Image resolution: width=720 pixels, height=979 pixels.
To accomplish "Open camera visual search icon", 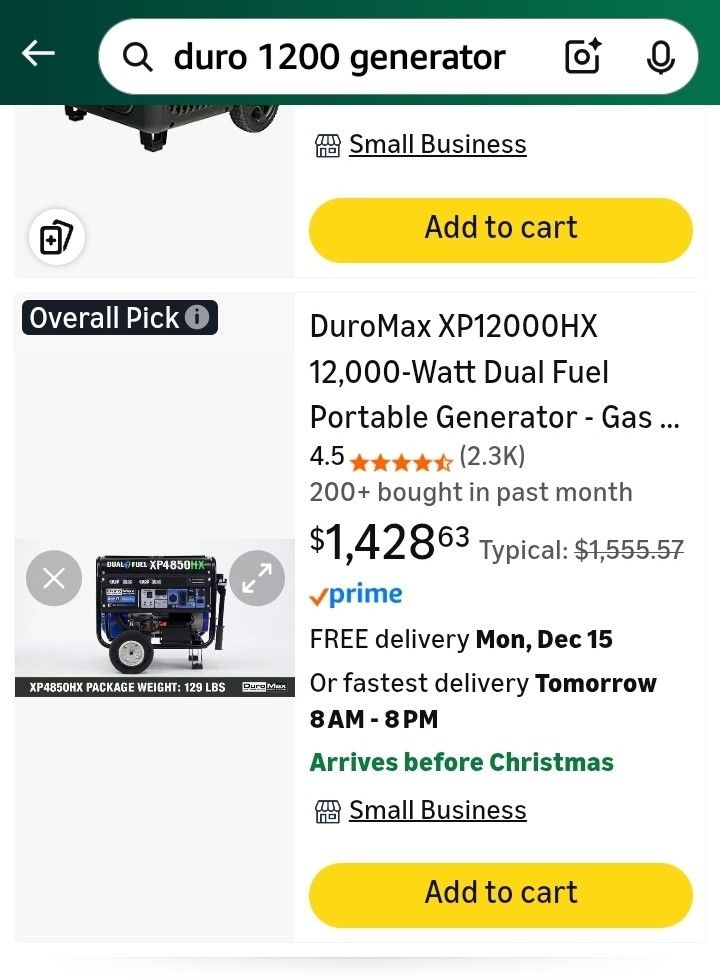I will (x=582, y=56).
